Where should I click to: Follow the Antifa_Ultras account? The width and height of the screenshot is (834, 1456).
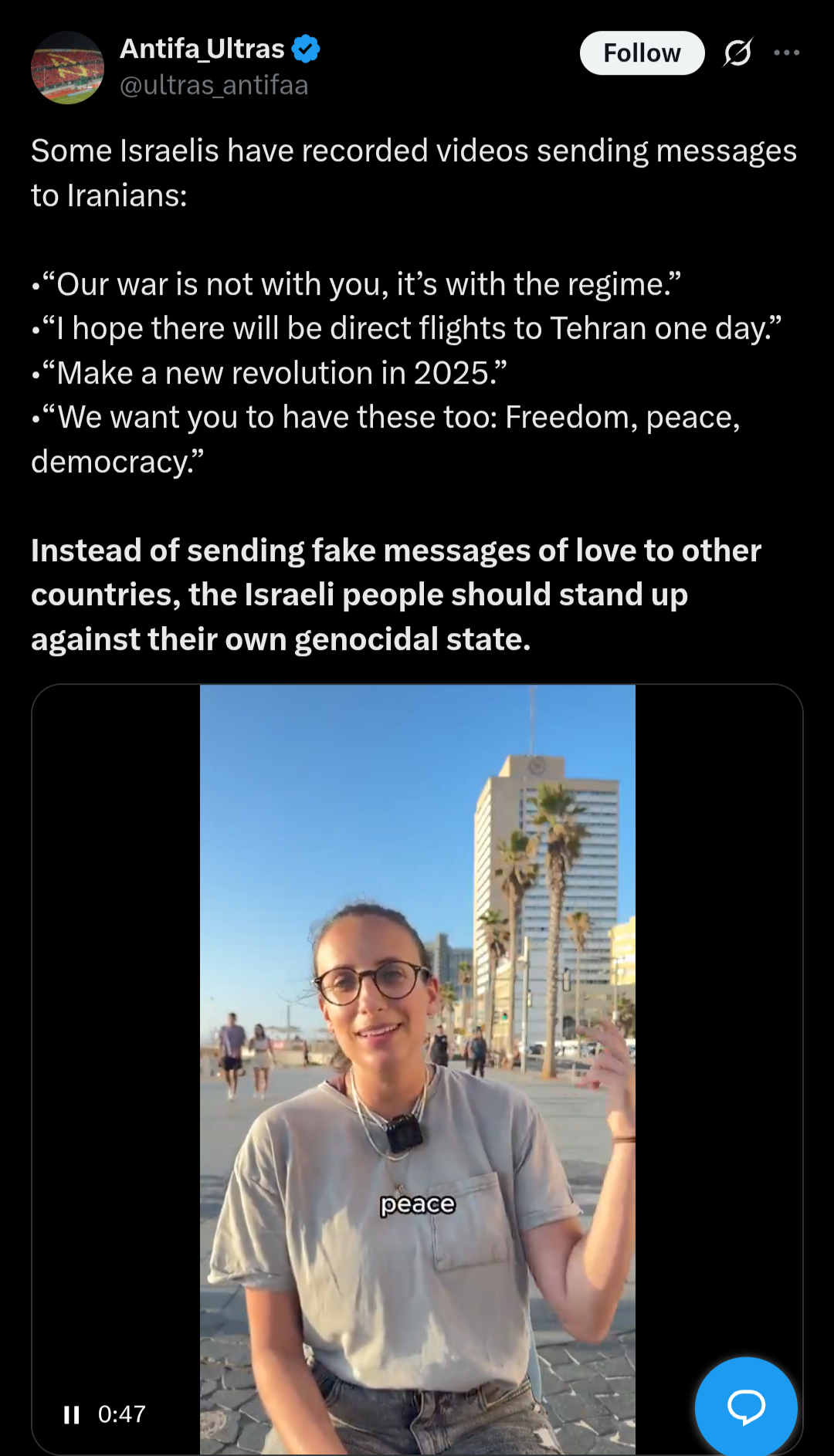642,53
